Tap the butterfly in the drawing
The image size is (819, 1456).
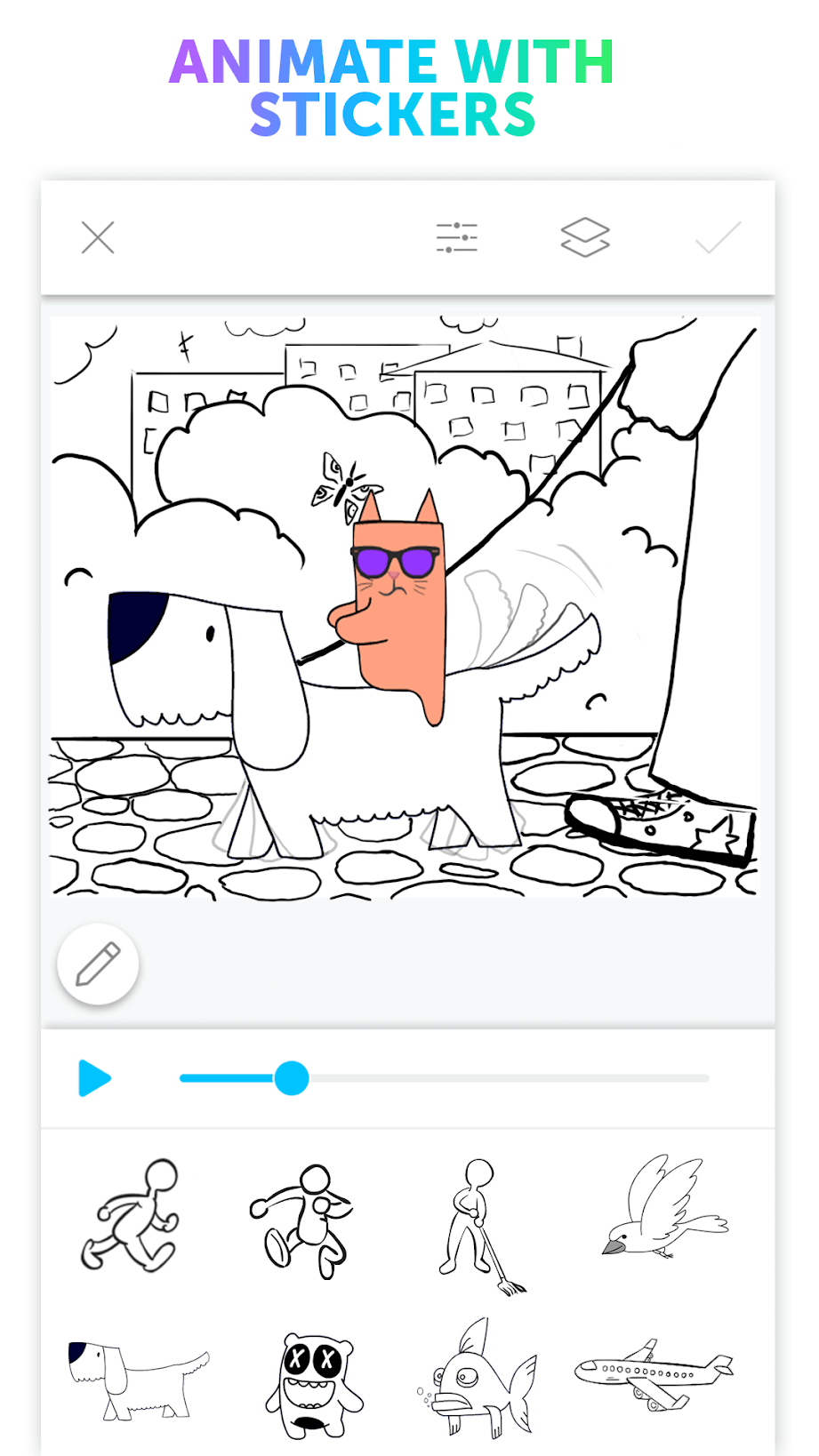[341, 481]
